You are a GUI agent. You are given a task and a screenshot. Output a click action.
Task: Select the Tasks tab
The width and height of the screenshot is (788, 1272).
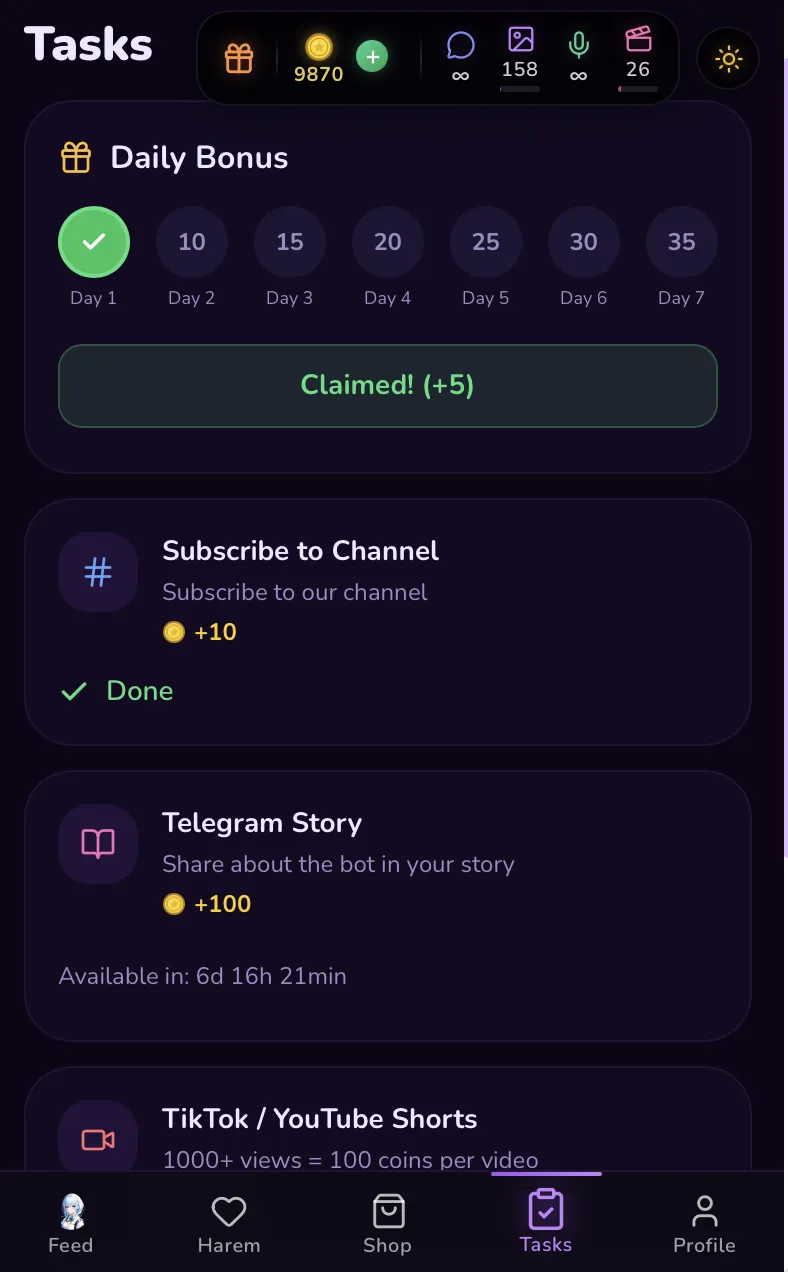tap(546, 1222)
